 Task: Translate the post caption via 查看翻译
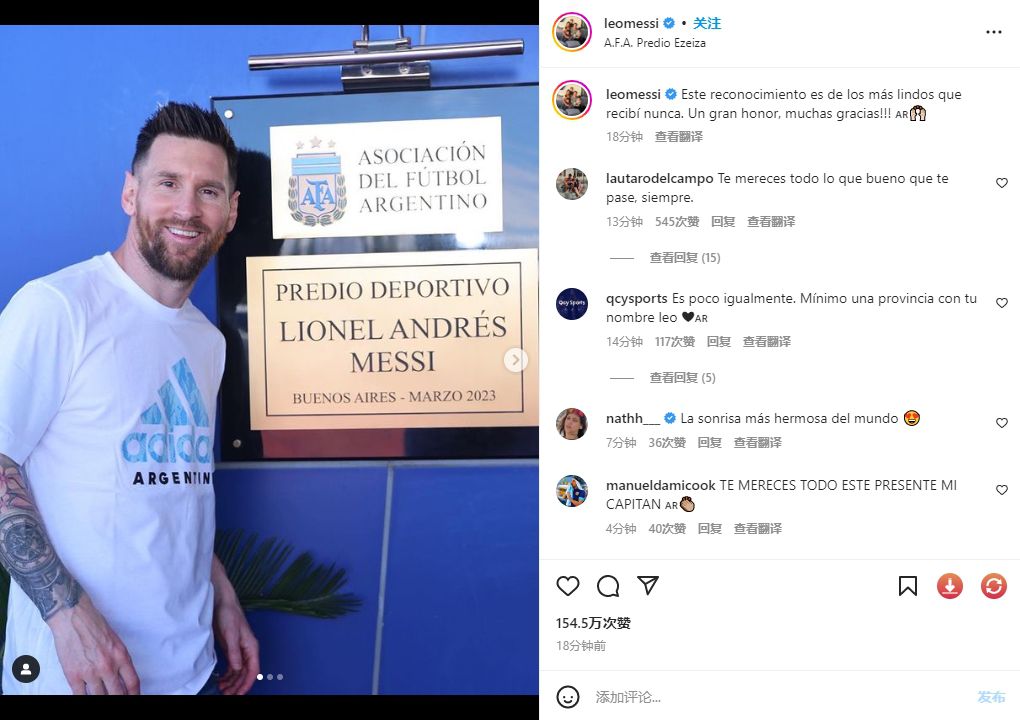coord(678,137)
